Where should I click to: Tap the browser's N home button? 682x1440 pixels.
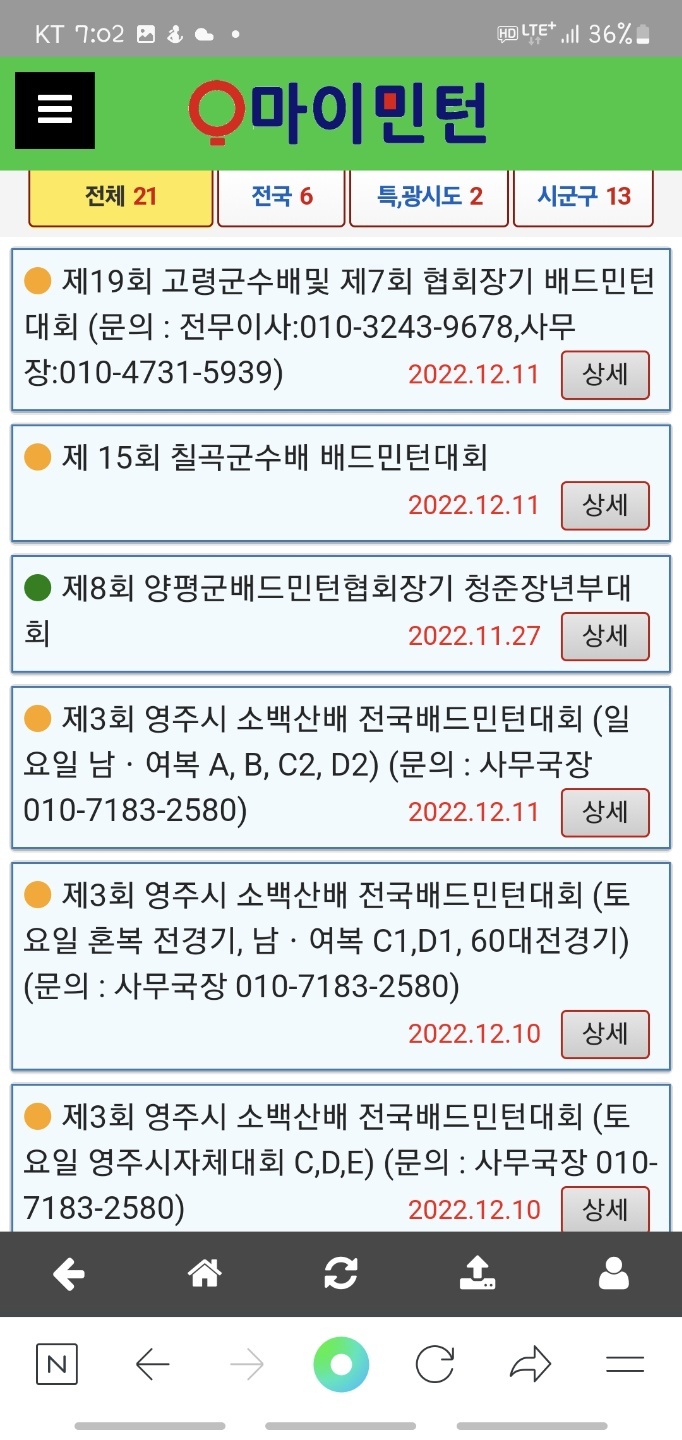tap(57, 1364)
